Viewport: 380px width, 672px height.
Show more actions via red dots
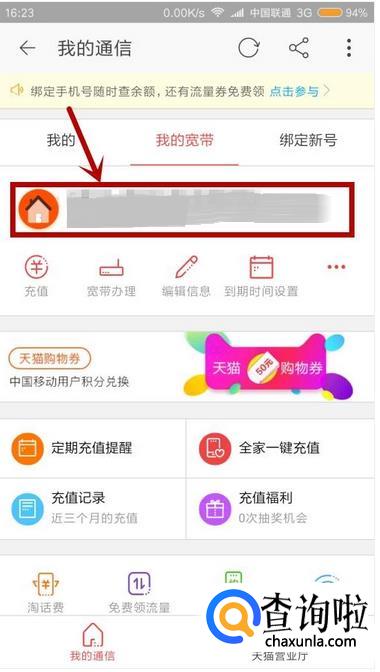[x=336, y=267]
